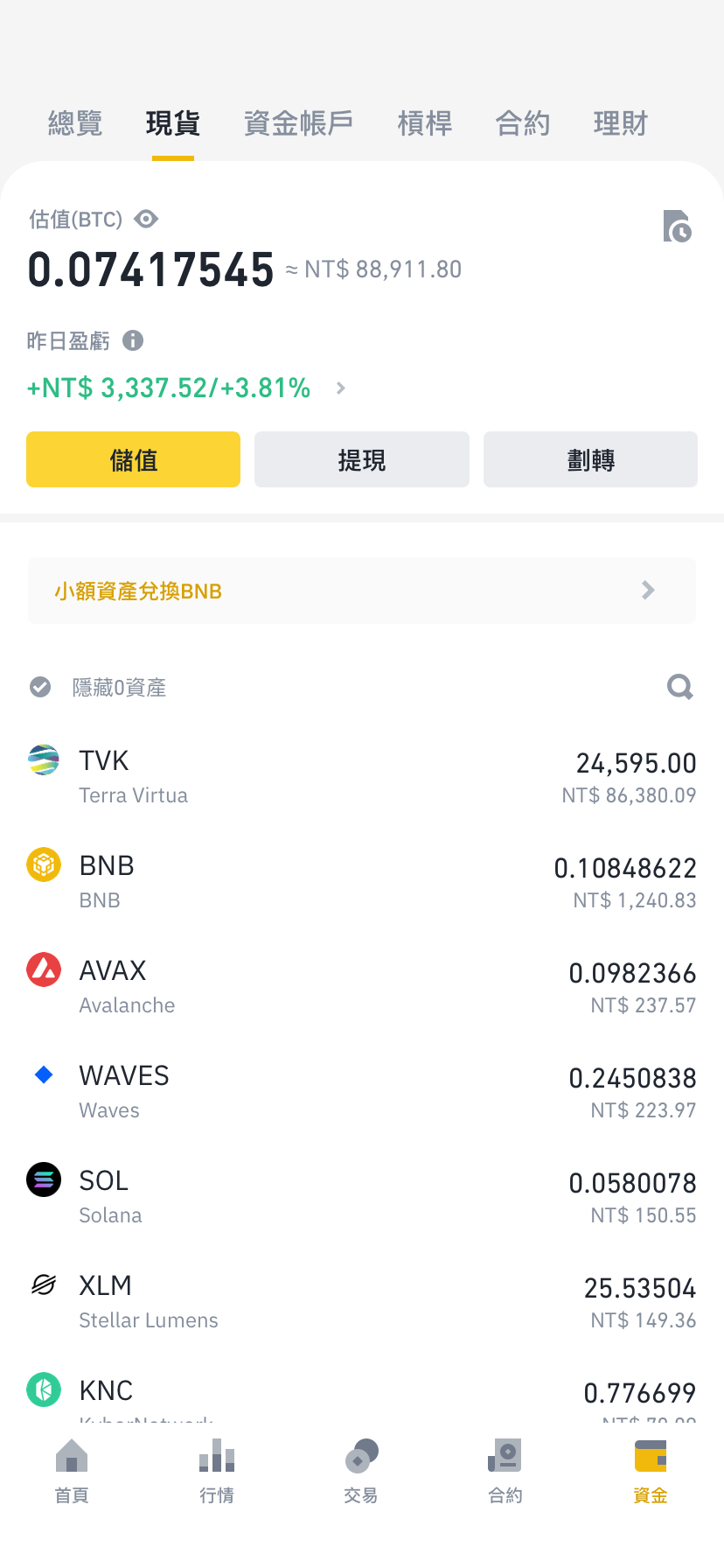Open 小額資產兌換BNB

click(362, 591)
